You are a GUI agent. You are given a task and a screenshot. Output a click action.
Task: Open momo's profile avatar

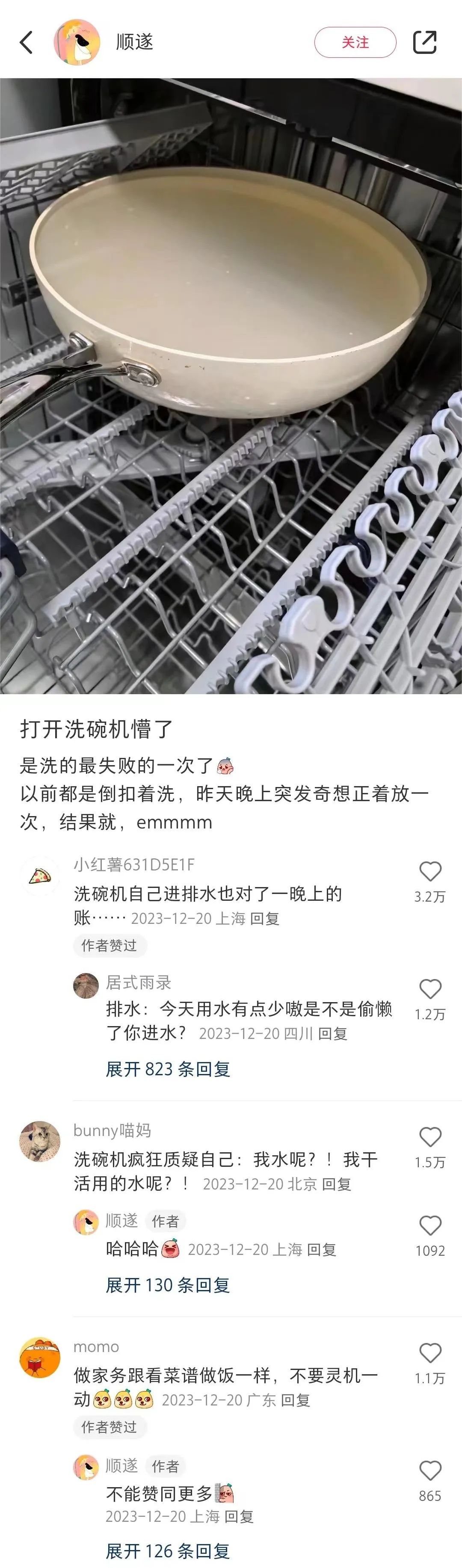[39, 1358]
